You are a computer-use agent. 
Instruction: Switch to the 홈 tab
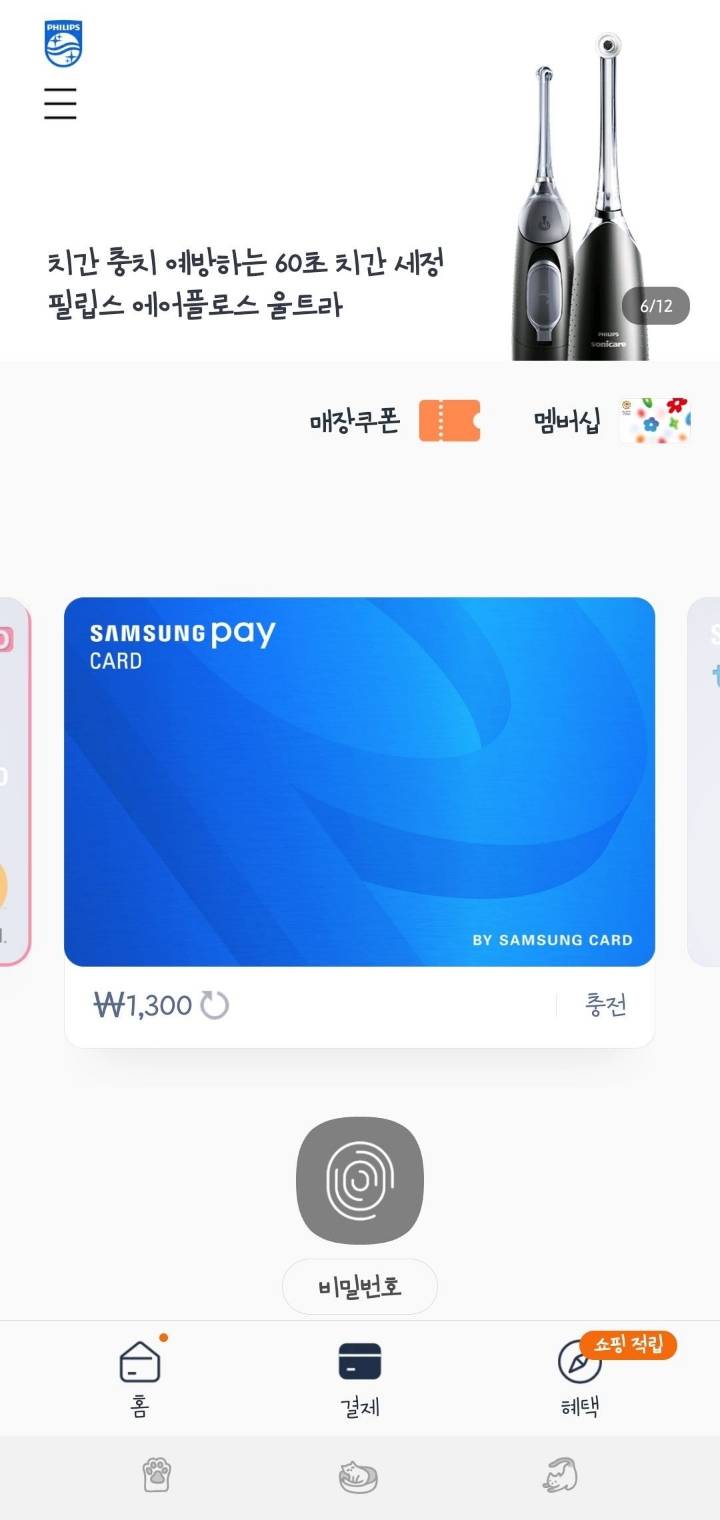140,1379
